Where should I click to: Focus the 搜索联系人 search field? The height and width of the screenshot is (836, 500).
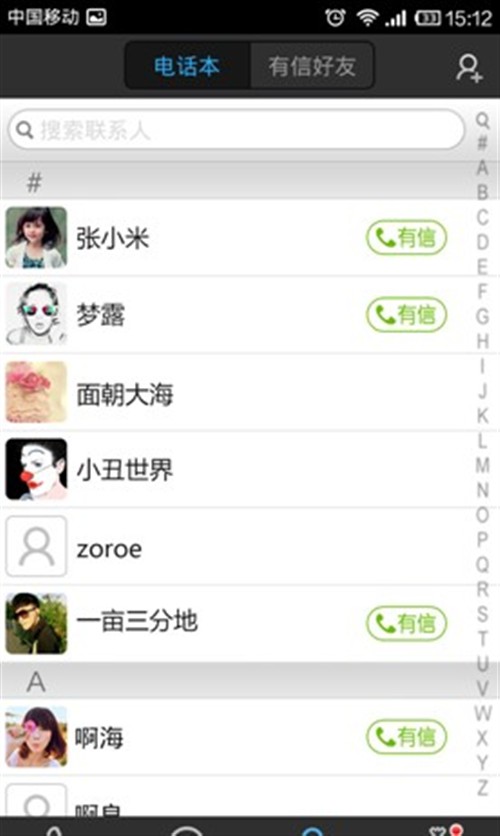[237, 130]
